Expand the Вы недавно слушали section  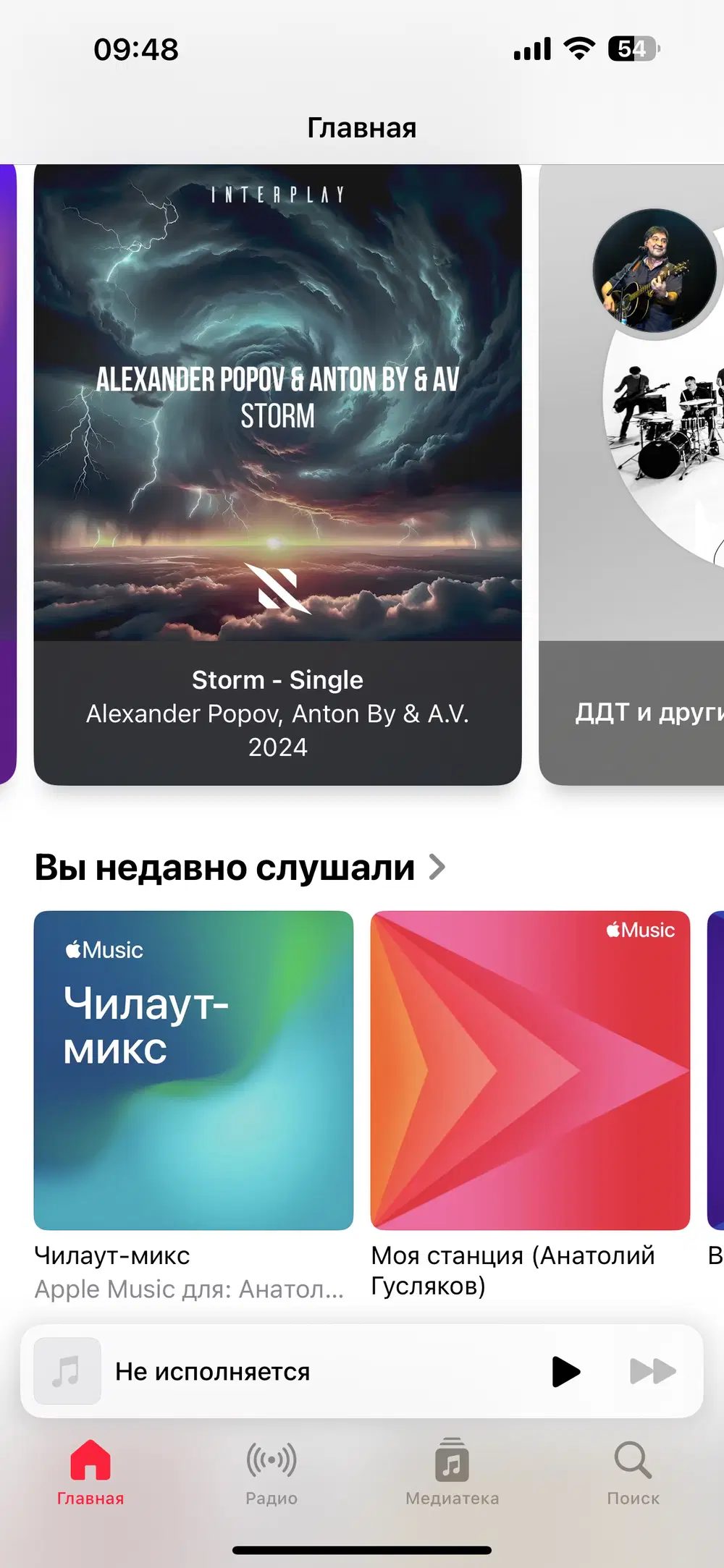[x=239, y=867]
